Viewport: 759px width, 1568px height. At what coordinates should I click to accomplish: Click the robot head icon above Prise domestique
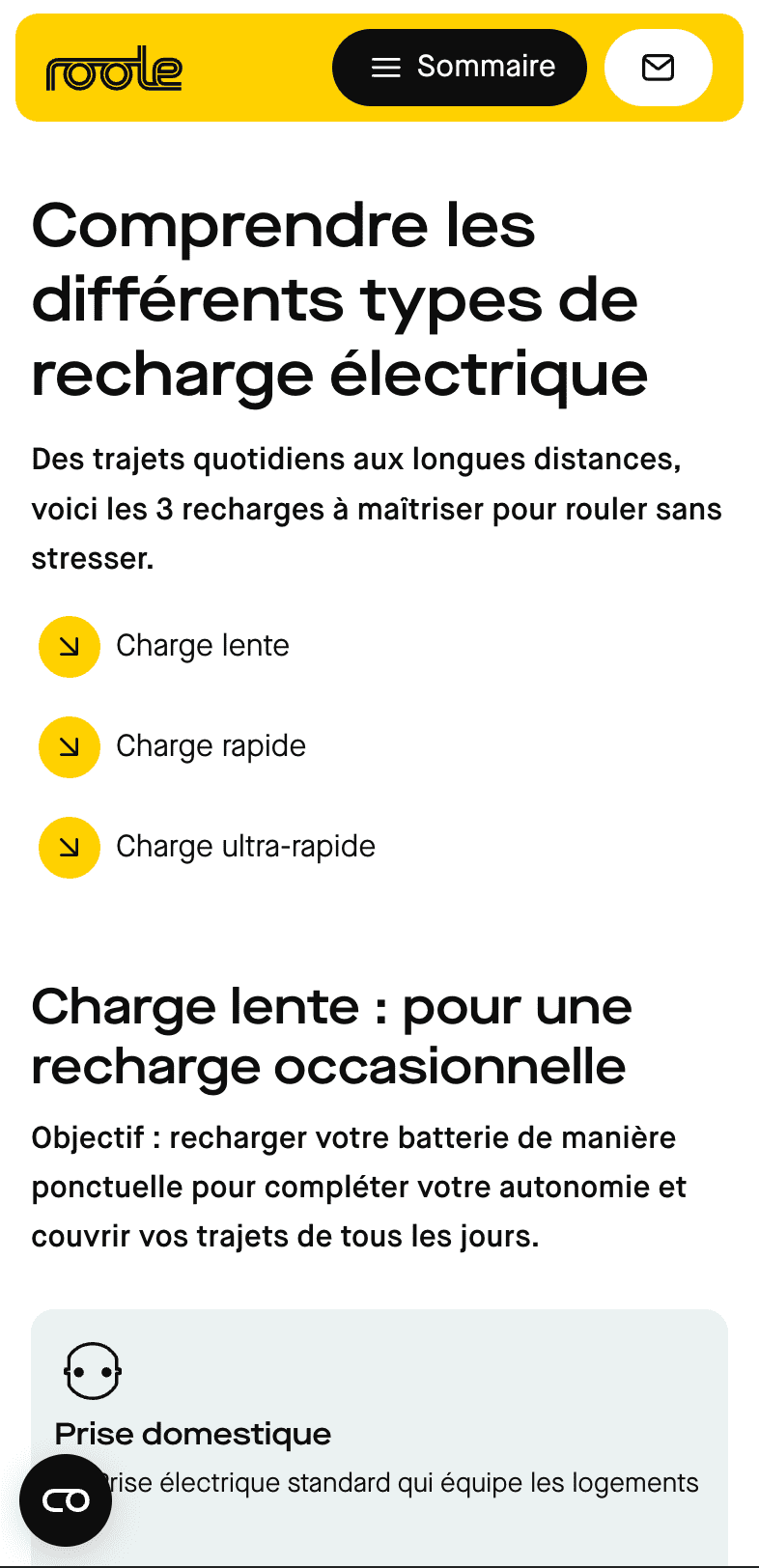coord(92,1370)
